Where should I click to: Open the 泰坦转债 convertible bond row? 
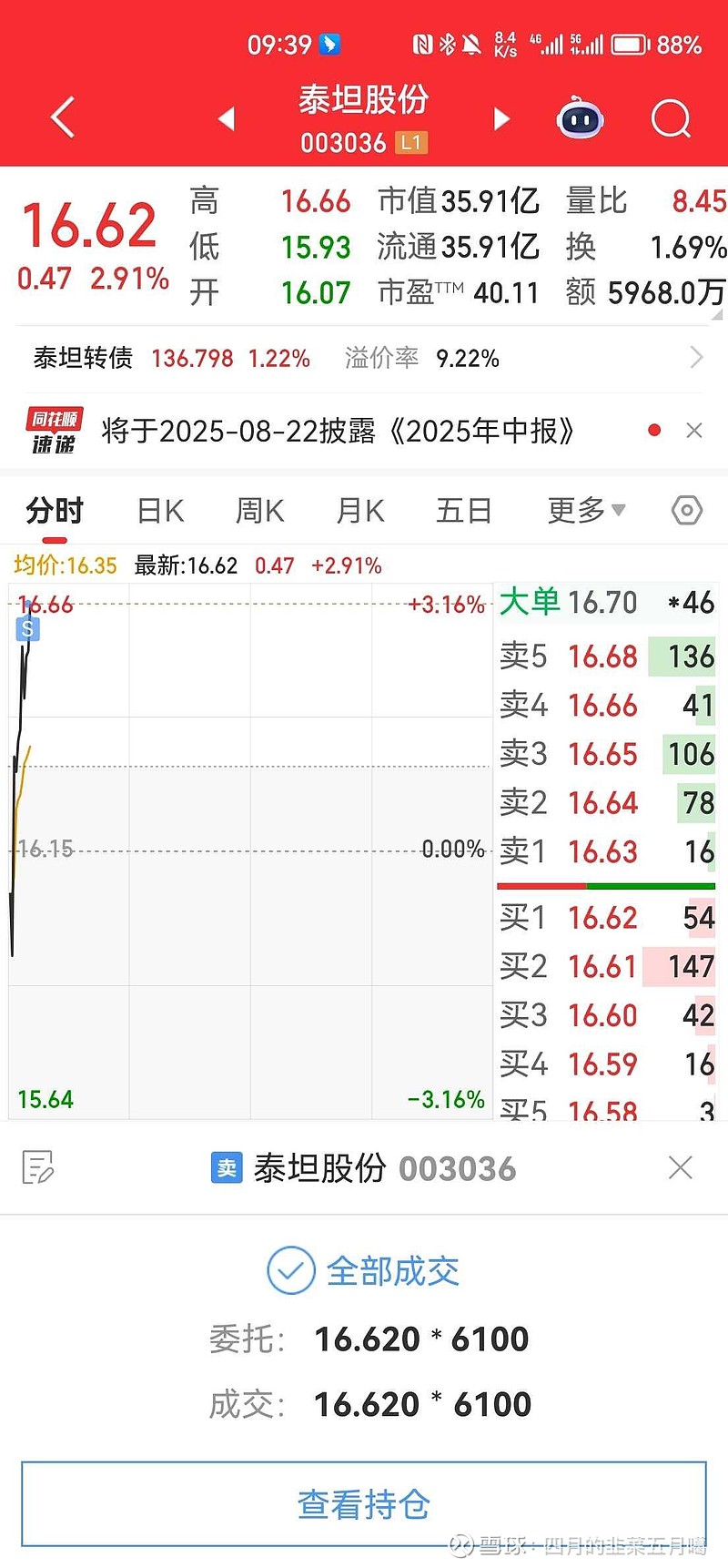pyautogui.click(x=364, y=358)
